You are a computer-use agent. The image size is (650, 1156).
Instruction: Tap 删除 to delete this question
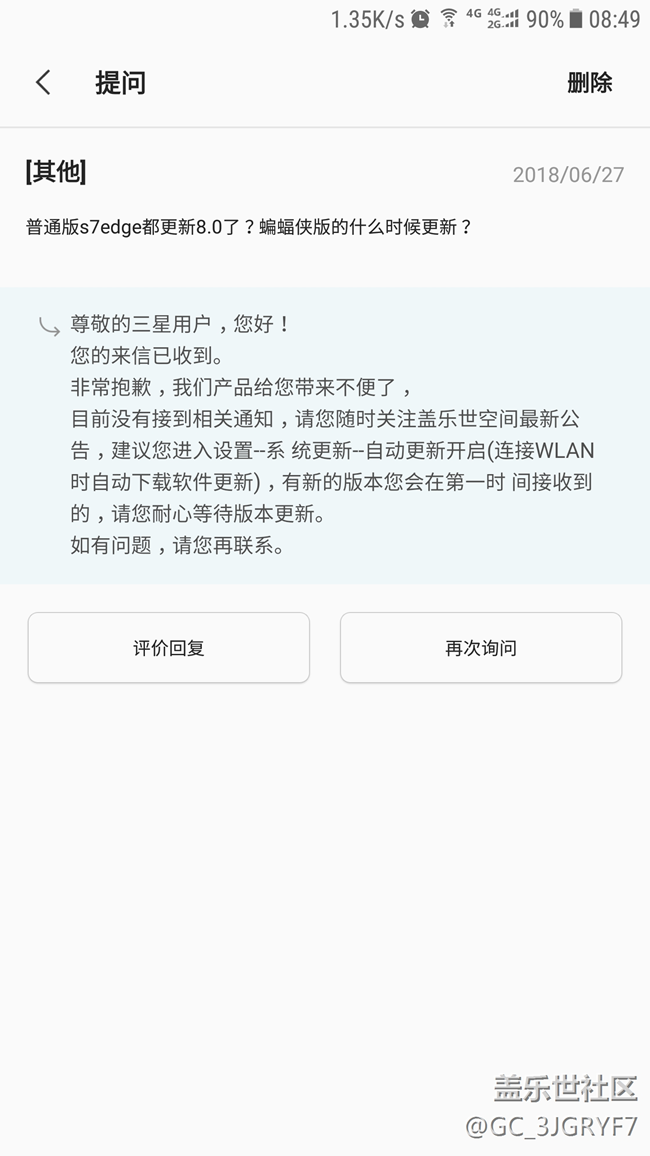(589, 83)
